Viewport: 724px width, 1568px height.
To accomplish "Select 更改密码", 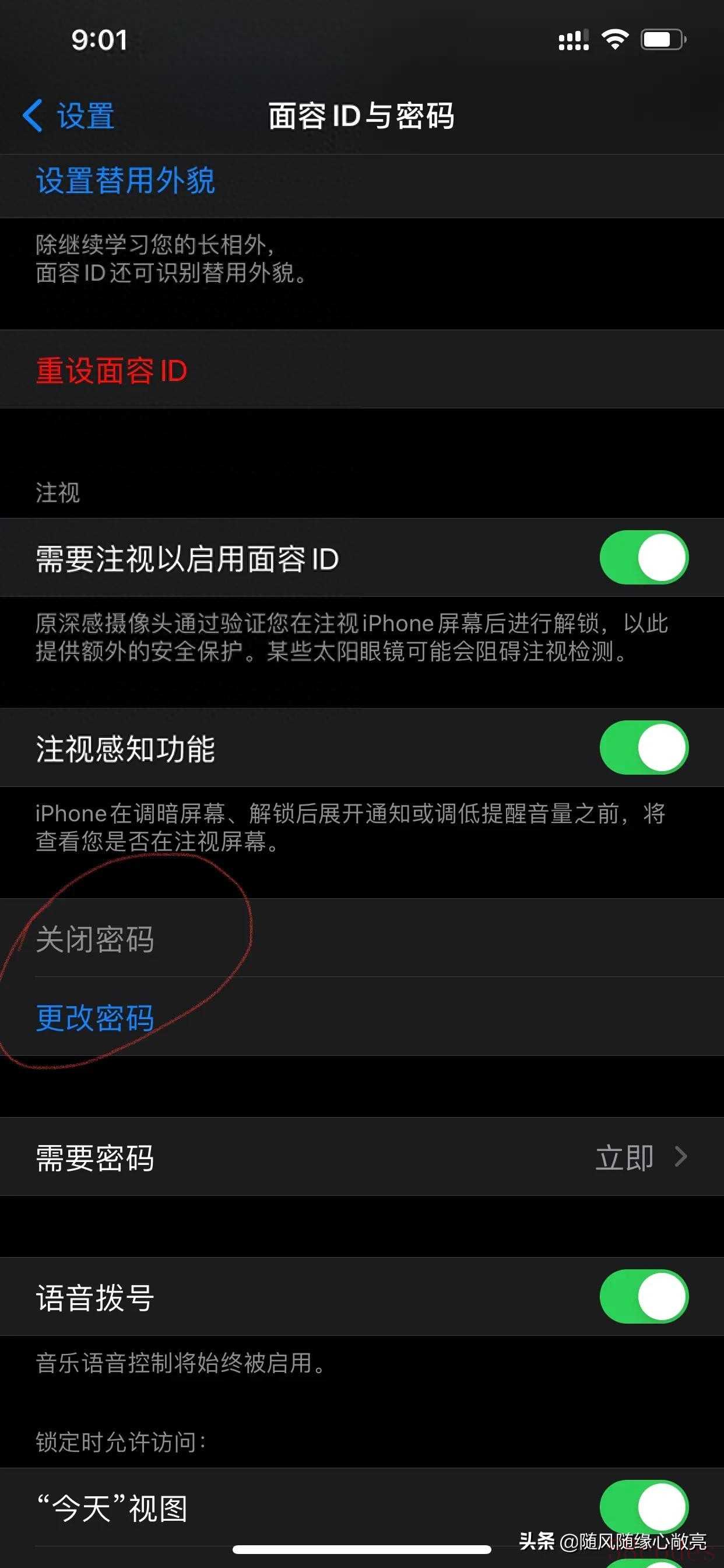I will point(95,1017).
